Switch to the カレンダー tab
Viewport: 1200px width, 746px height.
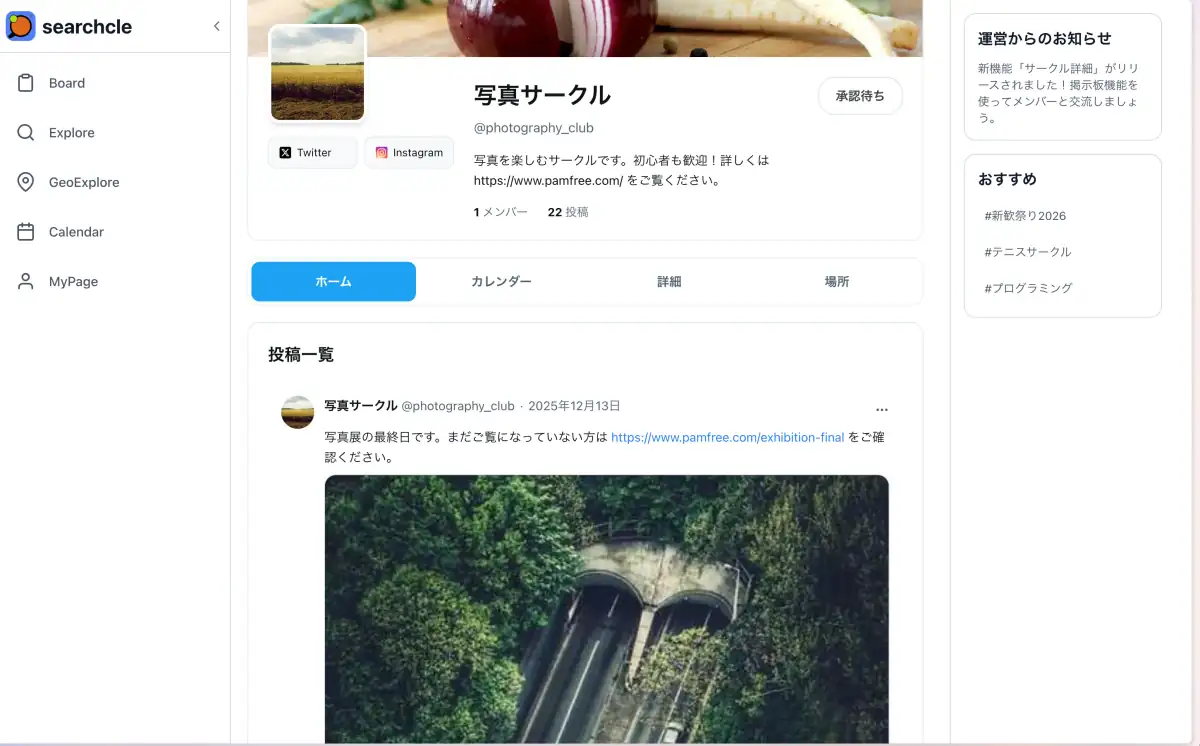coord(501,282)
